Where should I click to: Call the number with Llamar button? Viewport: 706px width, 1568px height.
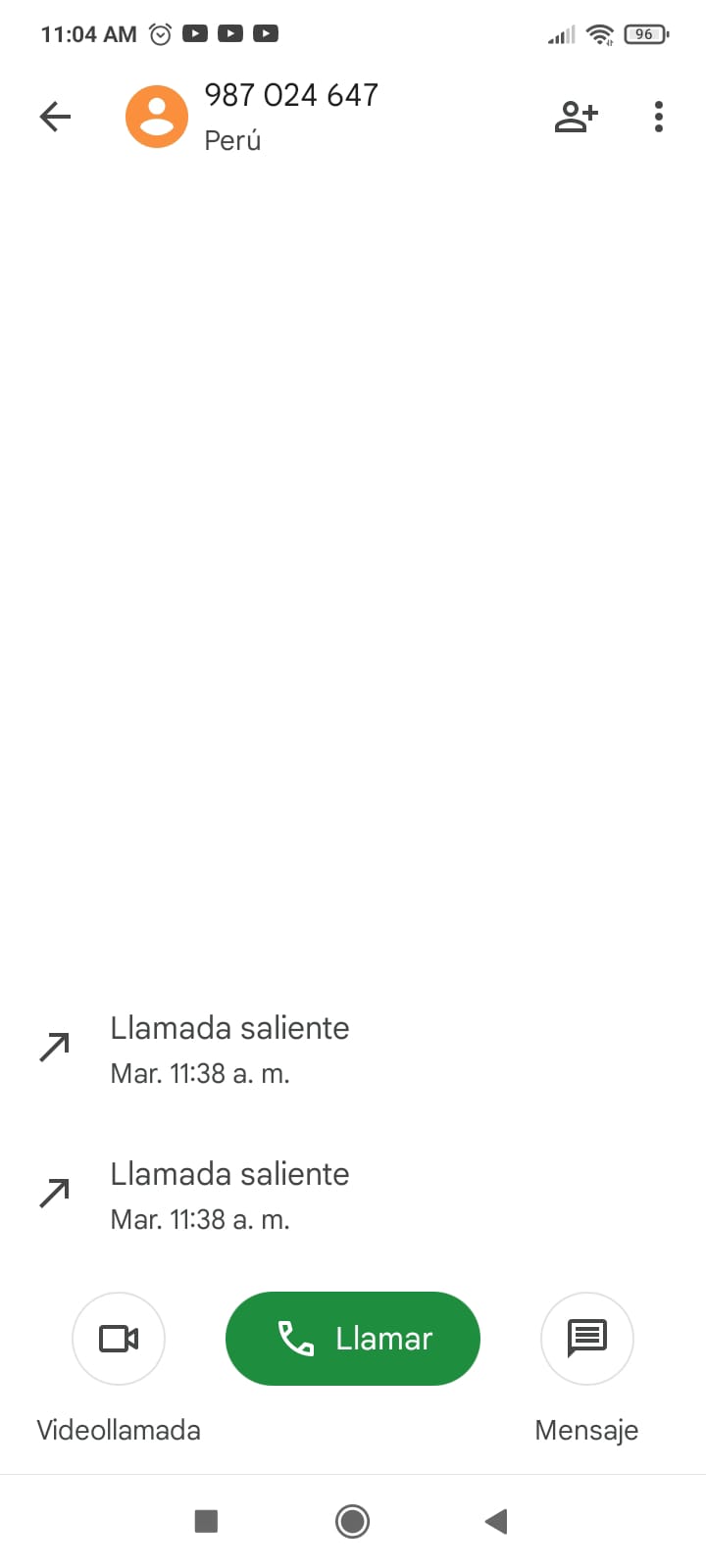pos(353,1339)
